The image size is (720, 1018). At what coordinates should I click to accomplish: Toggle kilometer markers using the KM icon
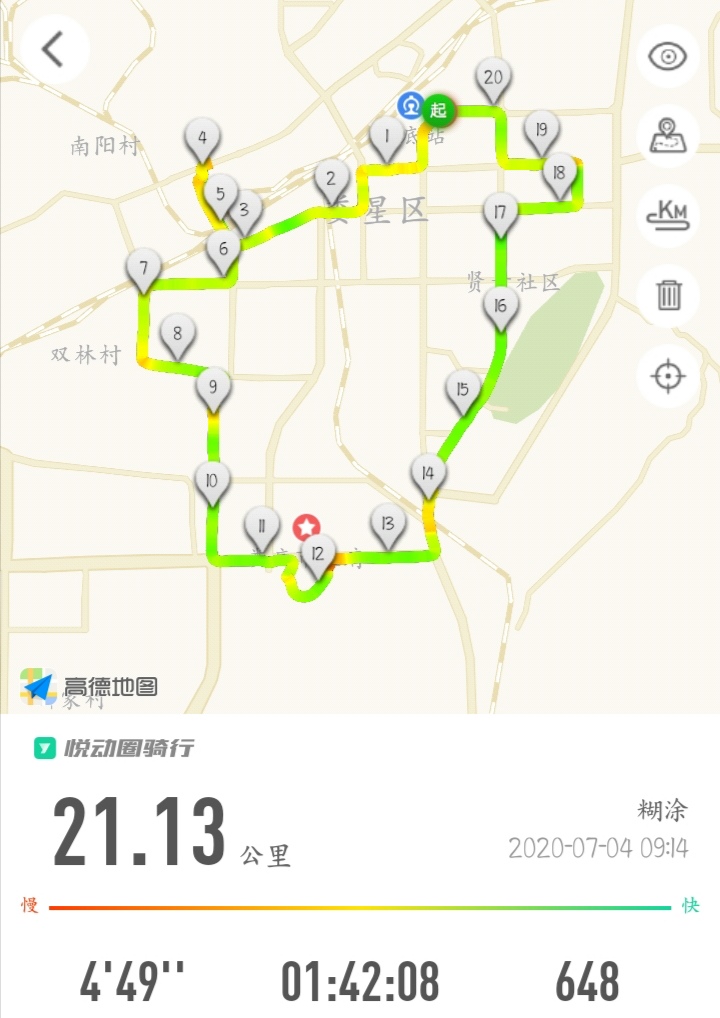(x=668, y=217)
